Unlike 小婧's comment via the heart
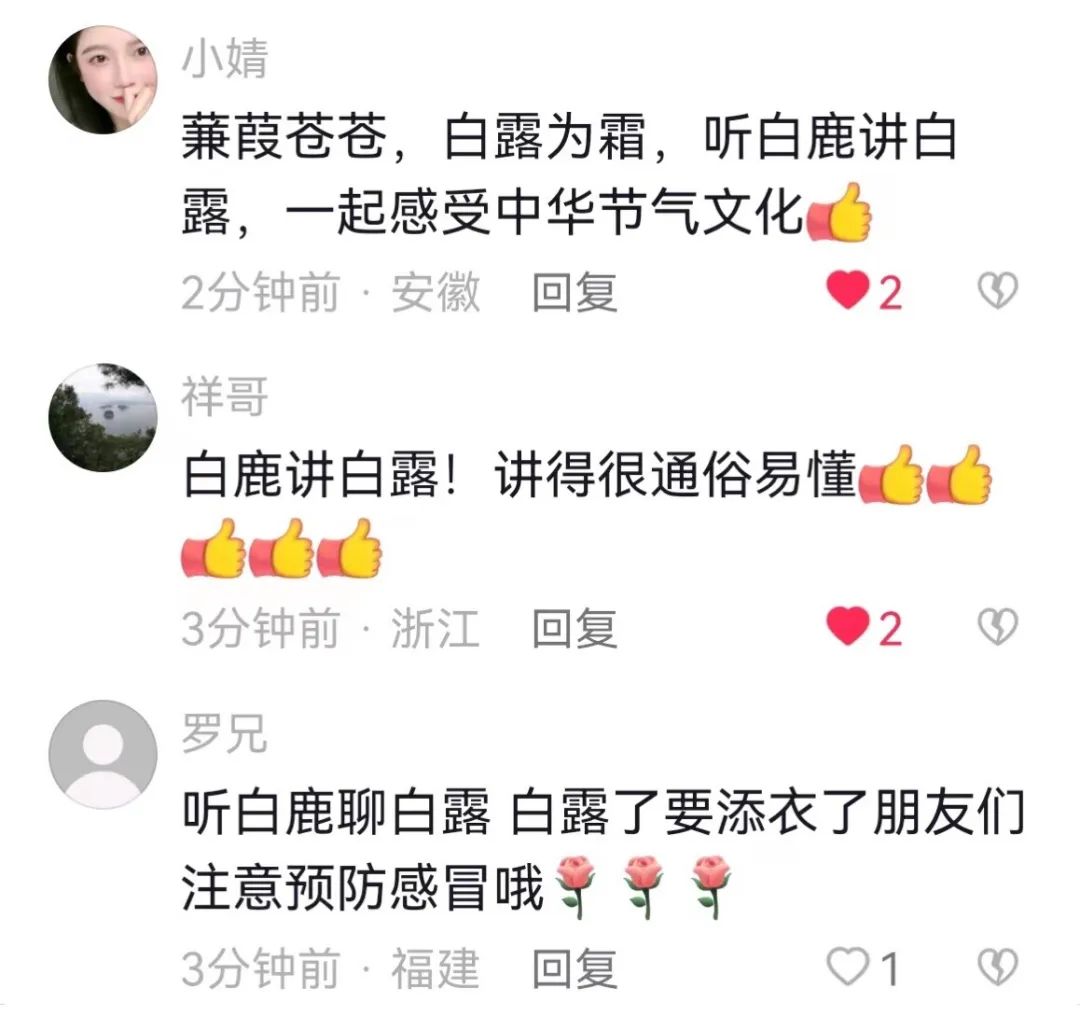This screenshot has width=1080, height=1016. click(x=847, y=292)
